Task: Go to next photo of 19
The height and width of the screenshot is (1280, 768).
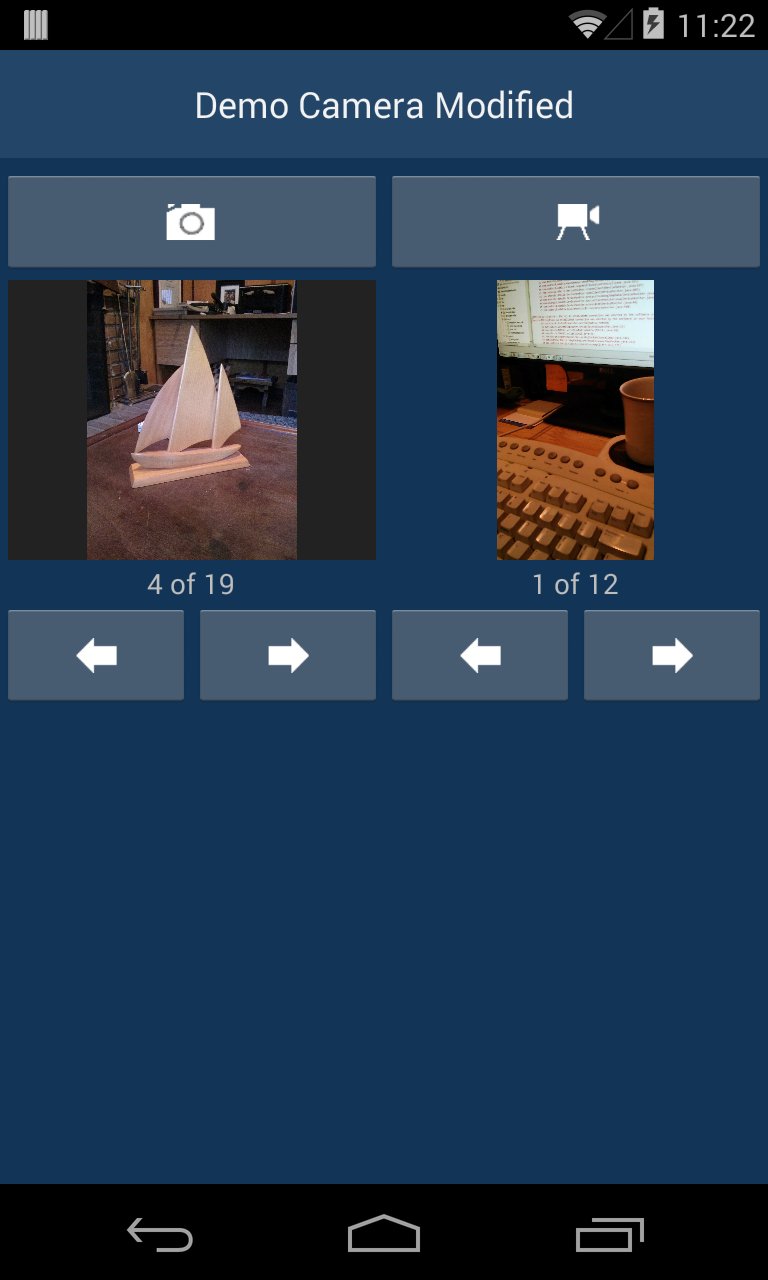Action: [x=288, y=655]
